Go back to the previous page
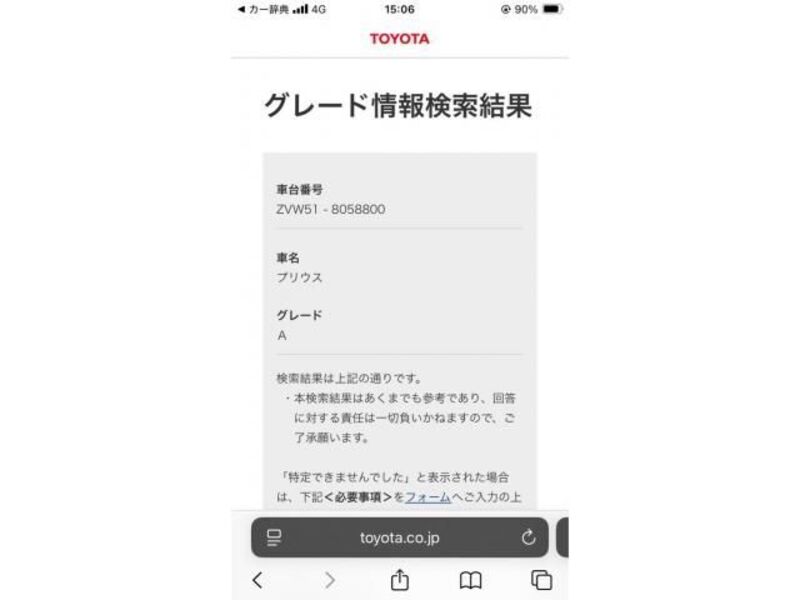This screenshot has height=600, width=800. [x=258, y=580]
